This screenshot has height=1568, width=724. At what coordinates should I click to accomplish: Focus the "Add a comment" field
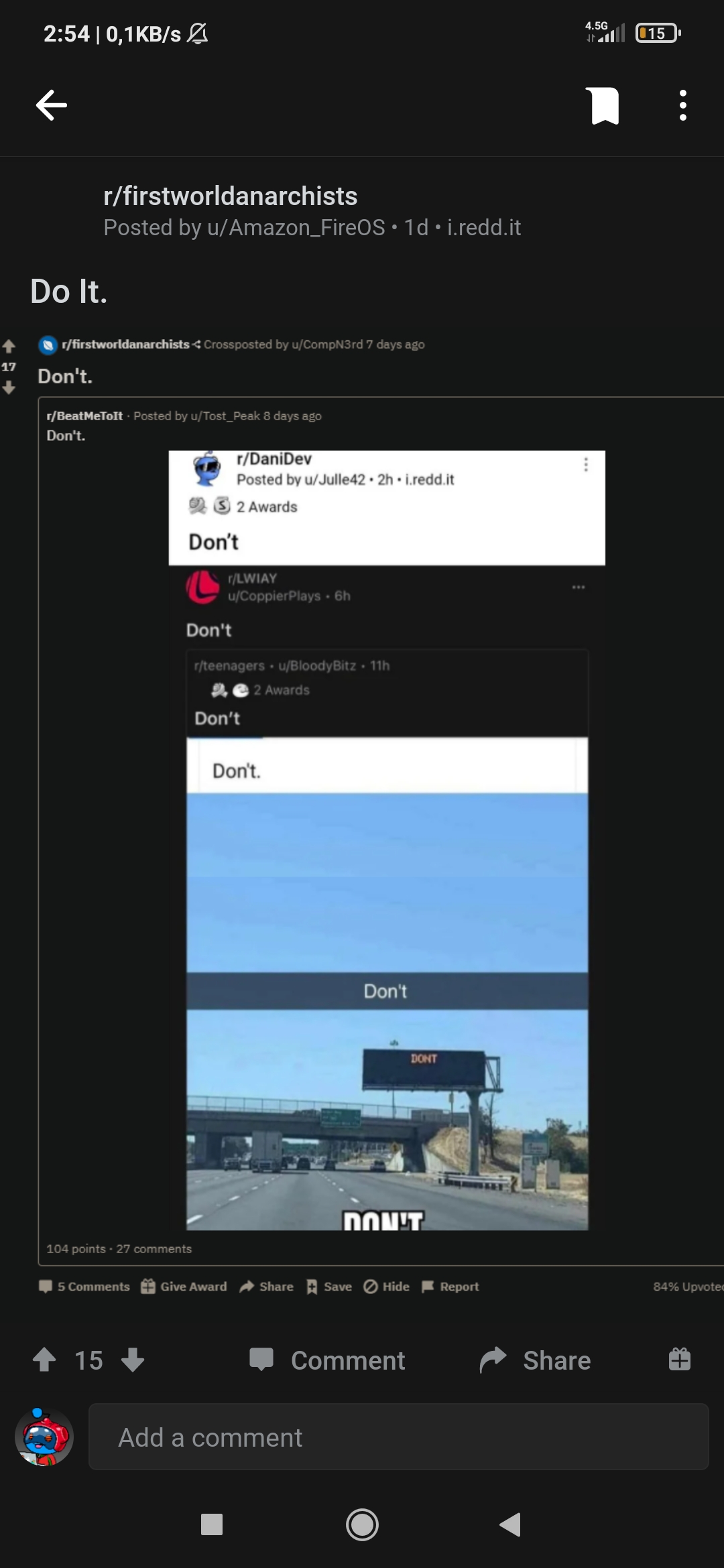[x=398, y=1437]
